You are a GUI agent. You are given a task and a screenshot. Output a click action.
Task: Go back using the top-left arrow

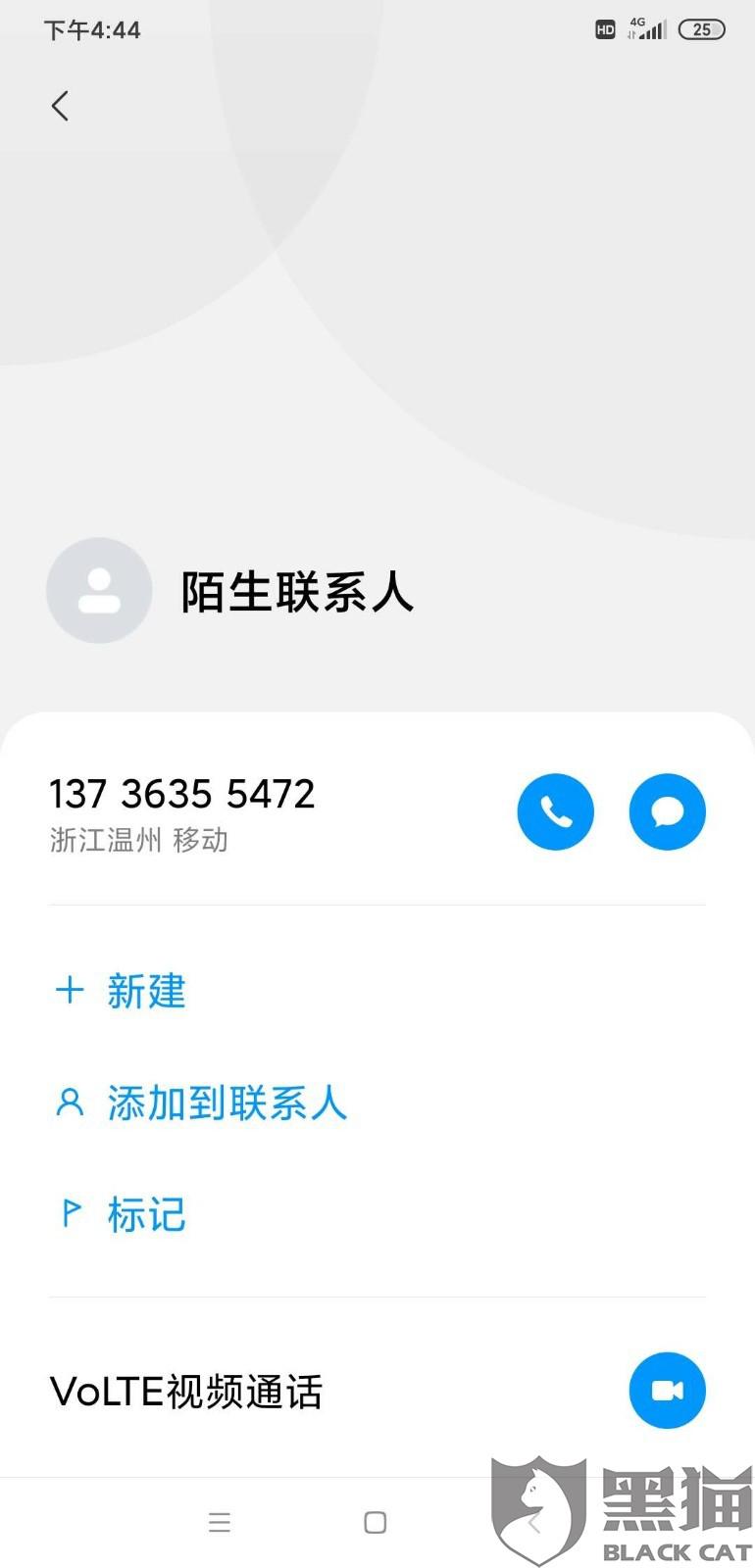[x=60, y=106]
